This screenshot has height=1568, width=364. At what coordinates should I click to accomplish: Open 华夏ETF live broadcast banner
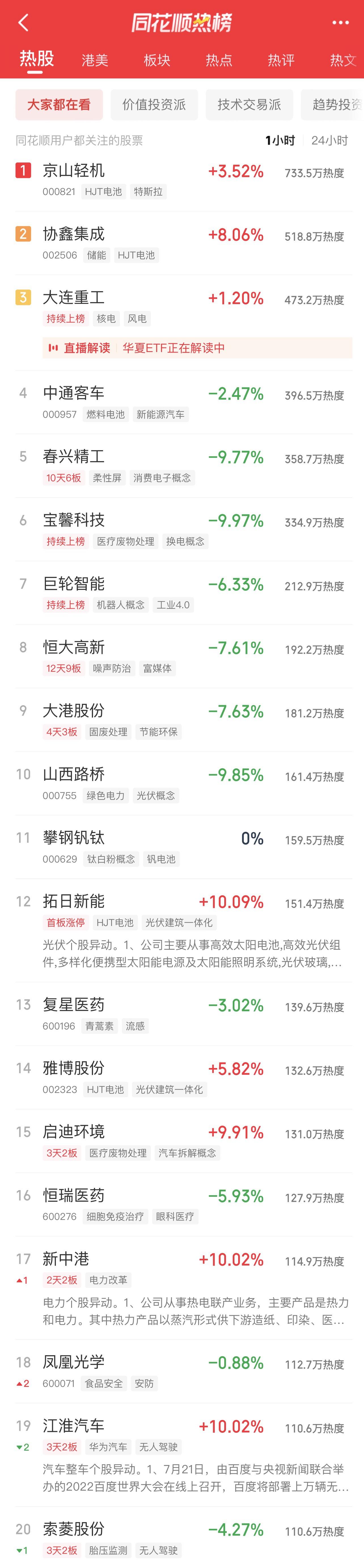[197, 348]
